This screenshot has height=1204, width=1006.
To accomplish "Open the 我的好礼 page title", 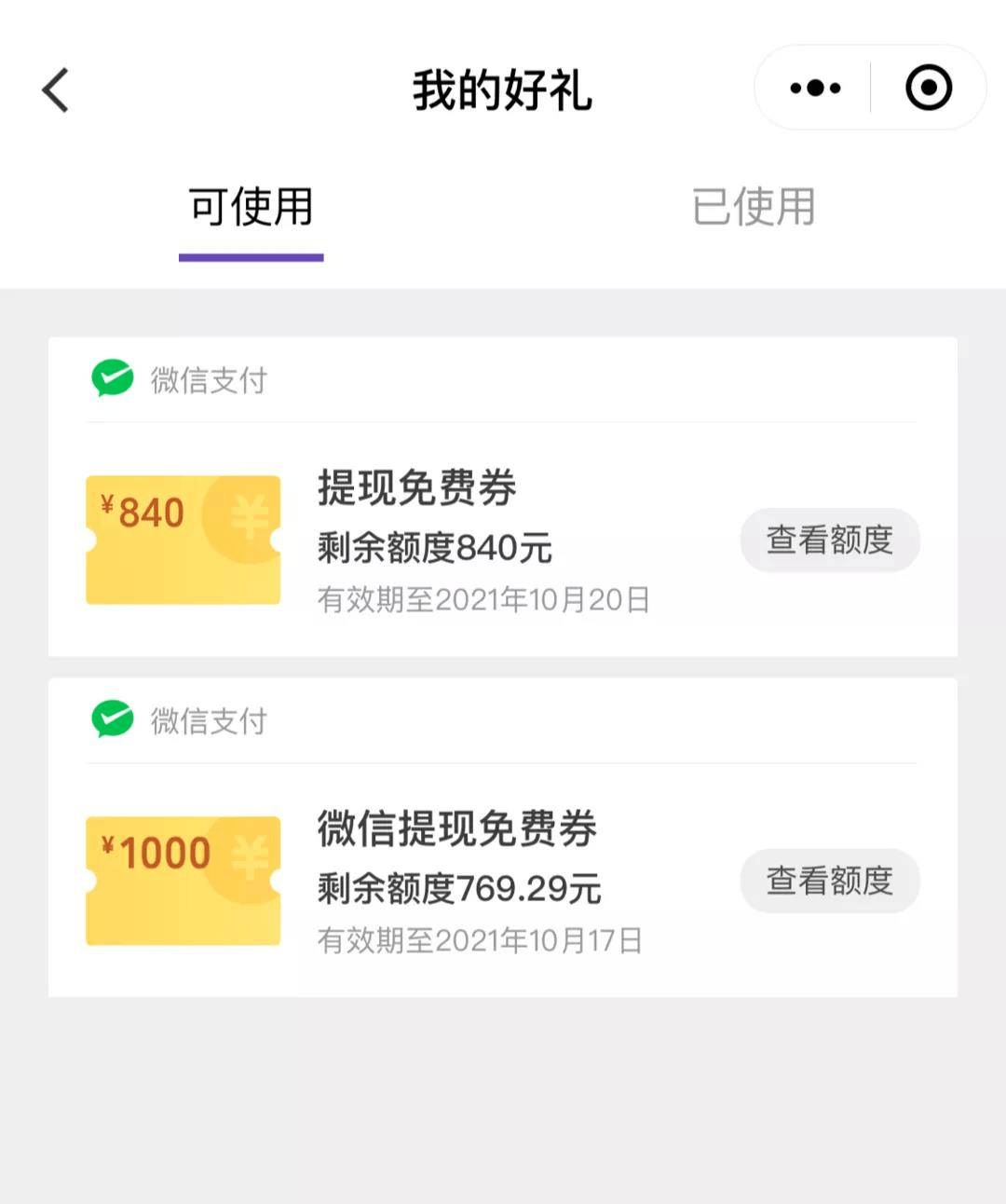I will 503,90.
